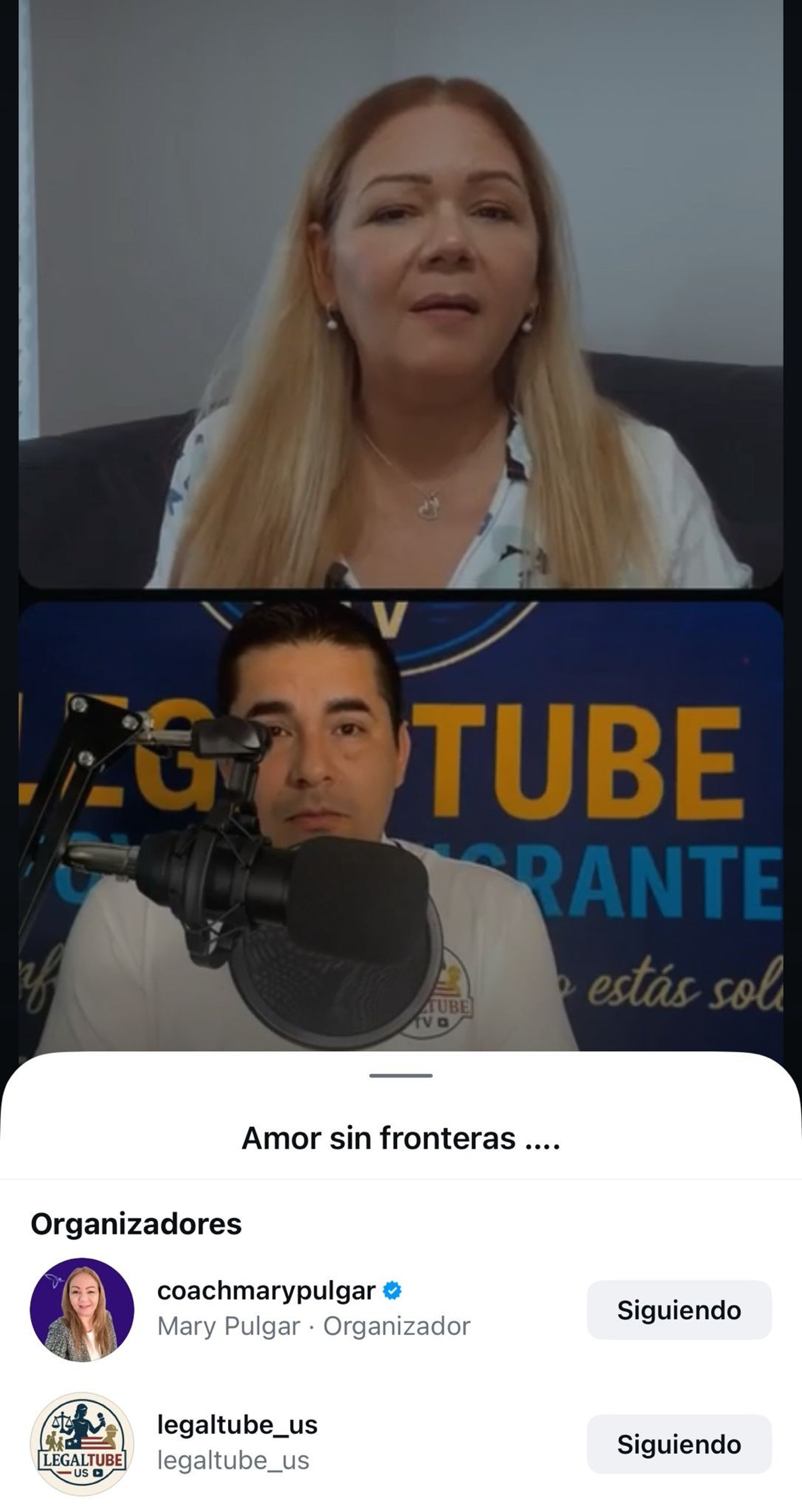Open legaltube_us organizer profile
The height and width of the screenshot is (1512, 802).
[236, 1425]
